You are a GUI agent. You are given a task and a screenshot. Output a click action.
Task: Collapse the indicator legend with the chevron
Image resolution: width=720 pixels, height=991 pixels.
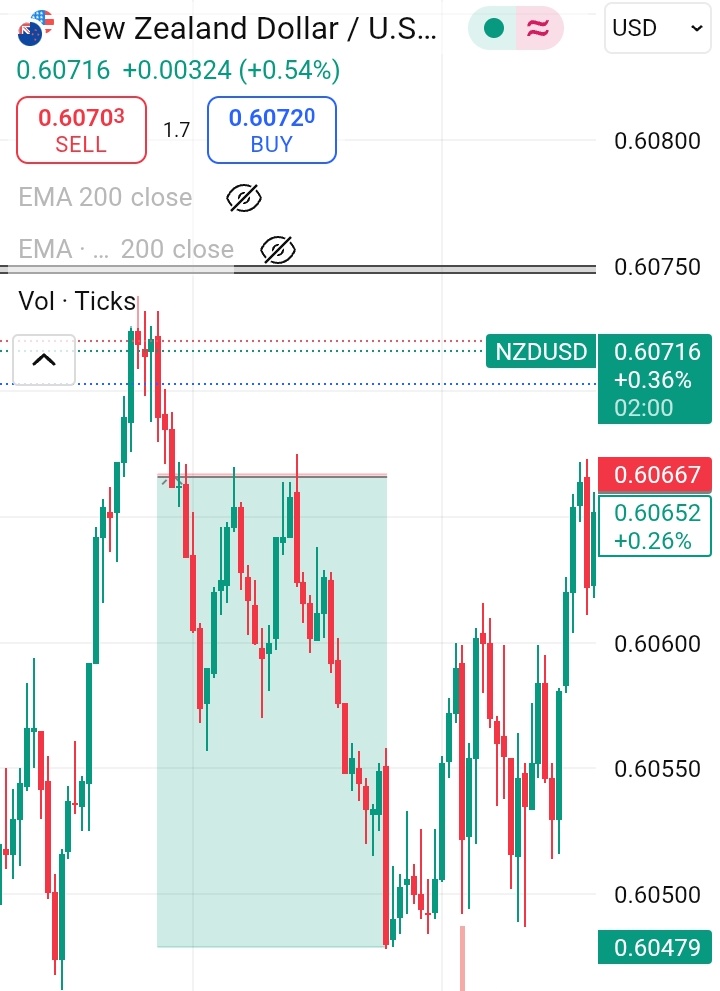point(44,360)
